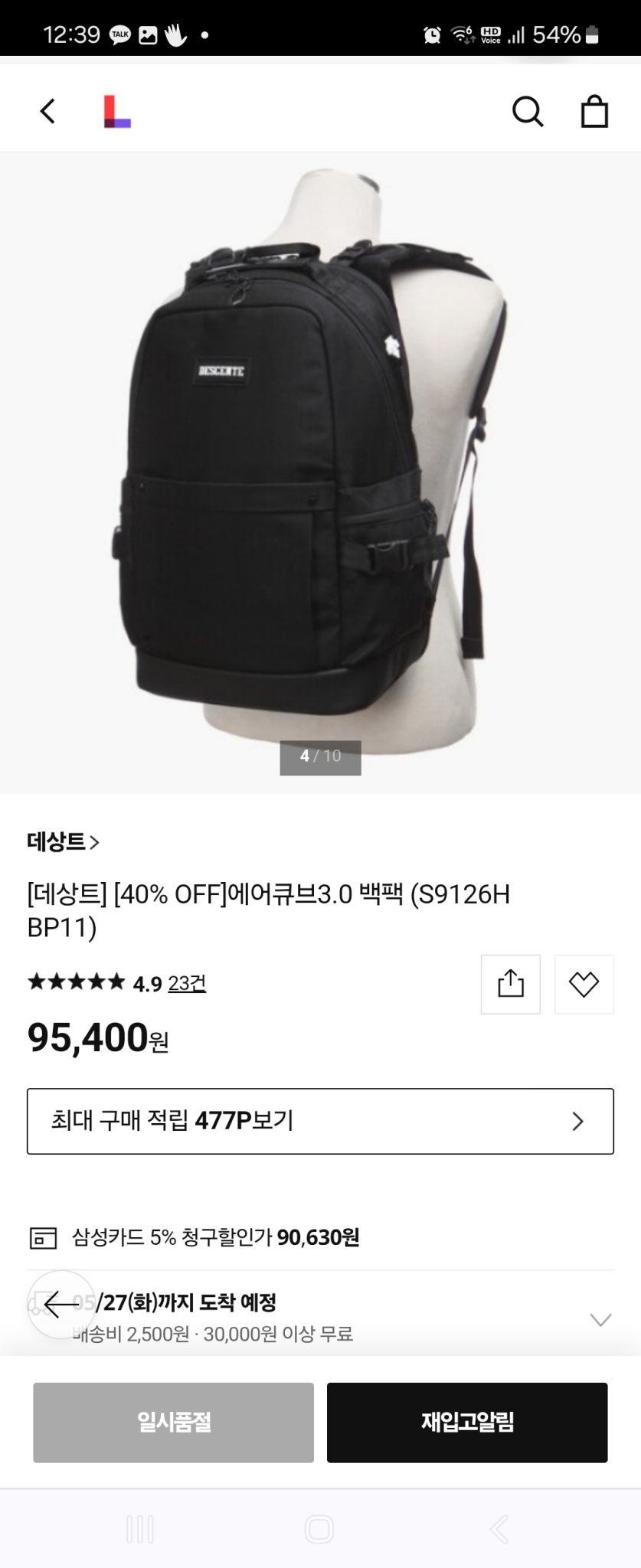641x1568 pixels.
Task: Share this product via the share icon
Action: pyautogui.click(x=510, y=985)
